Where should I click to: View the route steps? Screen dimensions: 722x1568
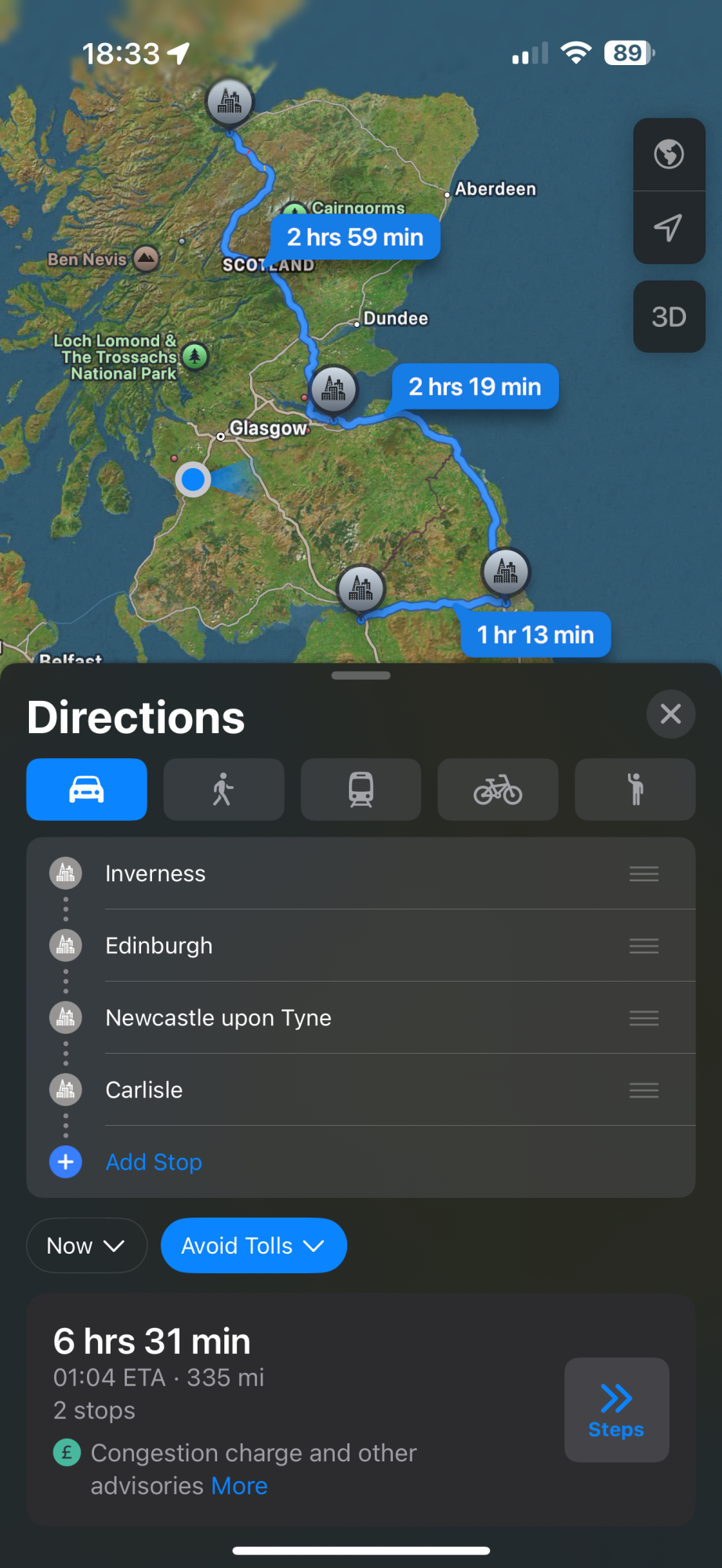pyautogui.click(x=616, y=1410)
